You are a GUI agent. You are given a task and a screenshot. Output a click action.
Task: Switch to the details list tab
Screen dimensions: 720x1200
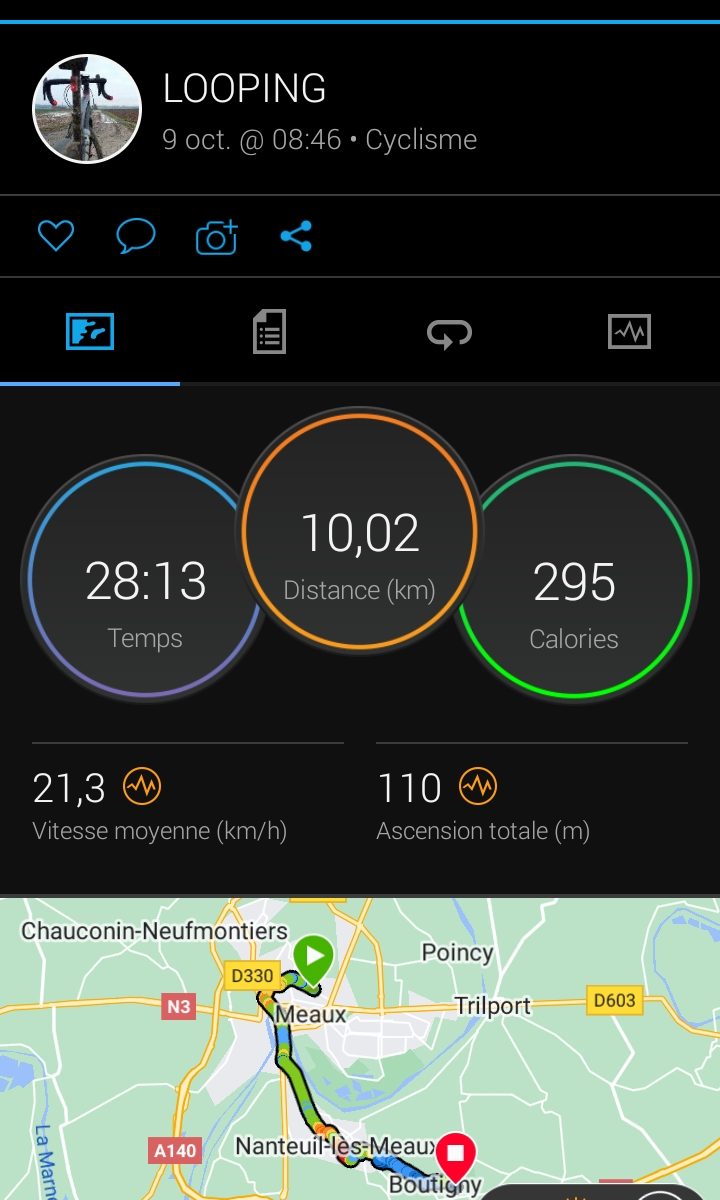(269, 331)
